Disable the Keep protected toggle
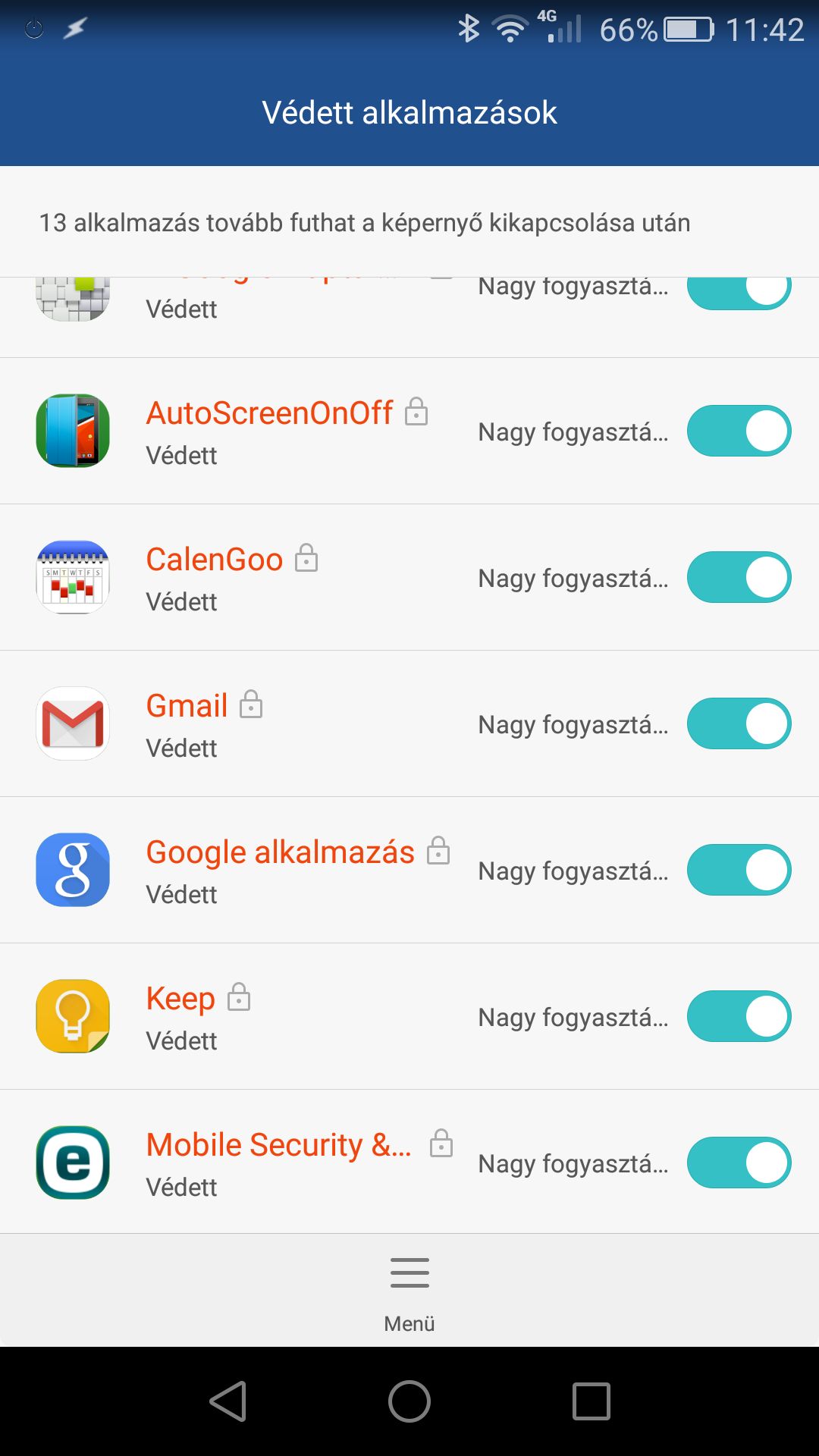The width and height of the screenshot is (819, 1456). (739, 1016)
